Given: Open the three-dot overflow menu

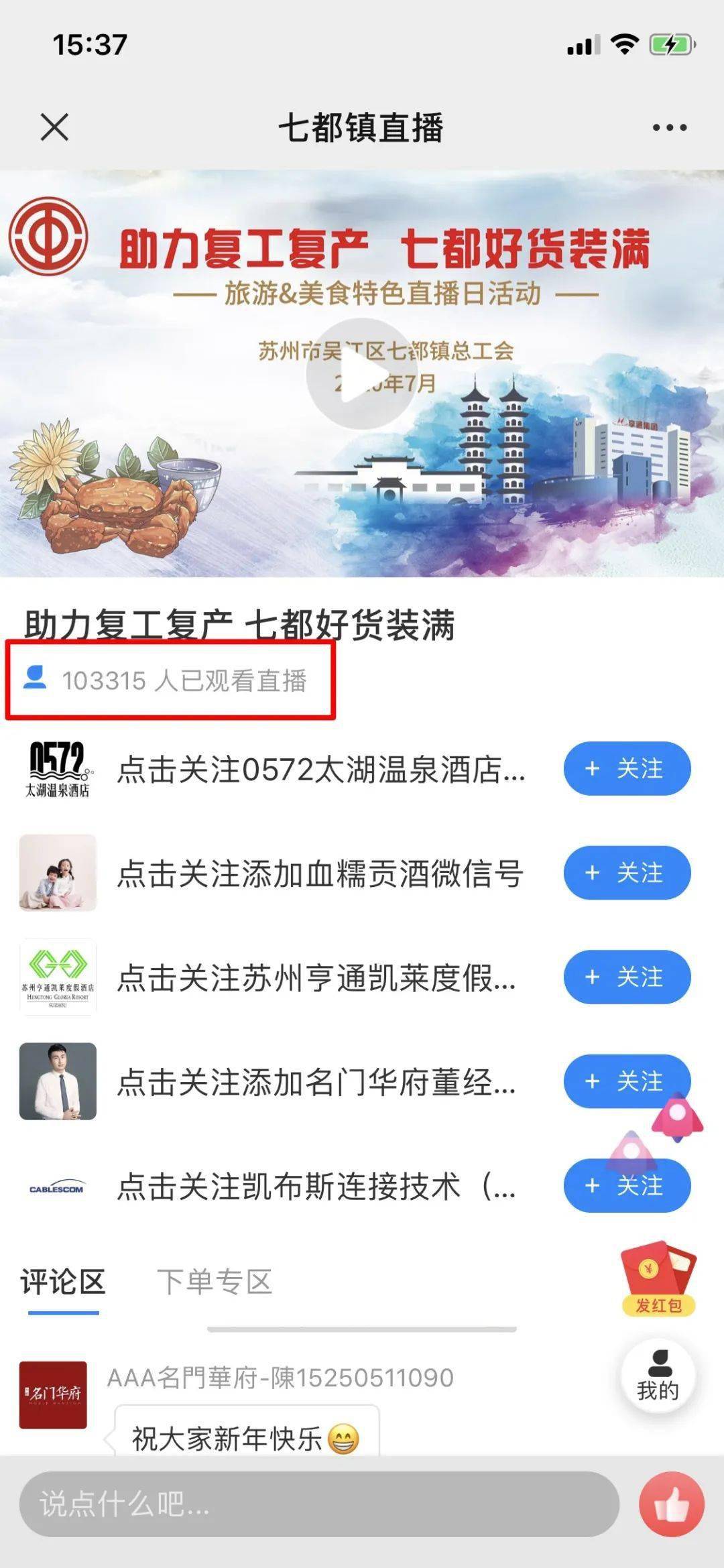Looking at the screenshot, I should tap(669, 127).
